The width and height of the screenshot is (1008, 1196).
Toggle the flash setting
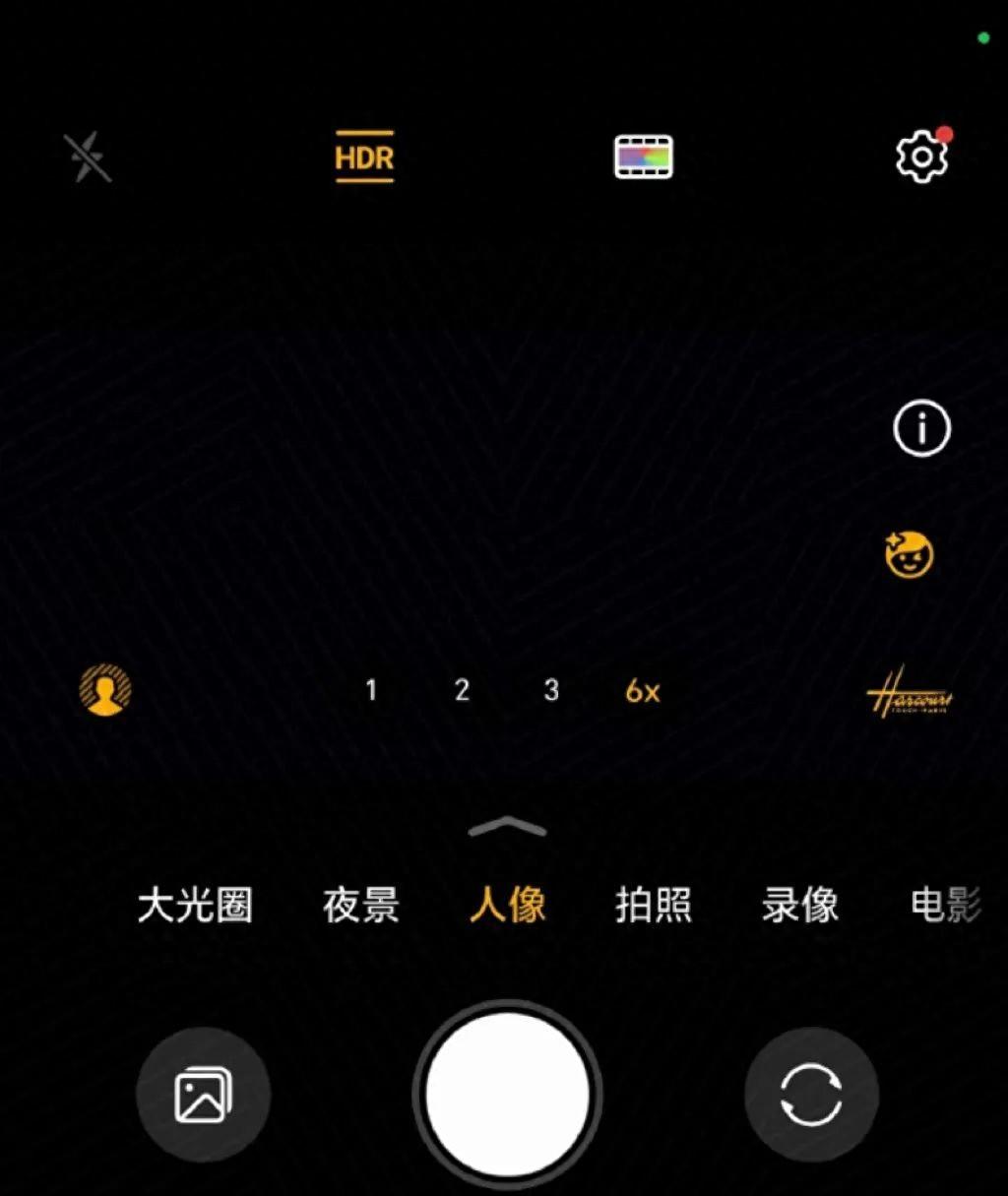[x=88, y=157]
